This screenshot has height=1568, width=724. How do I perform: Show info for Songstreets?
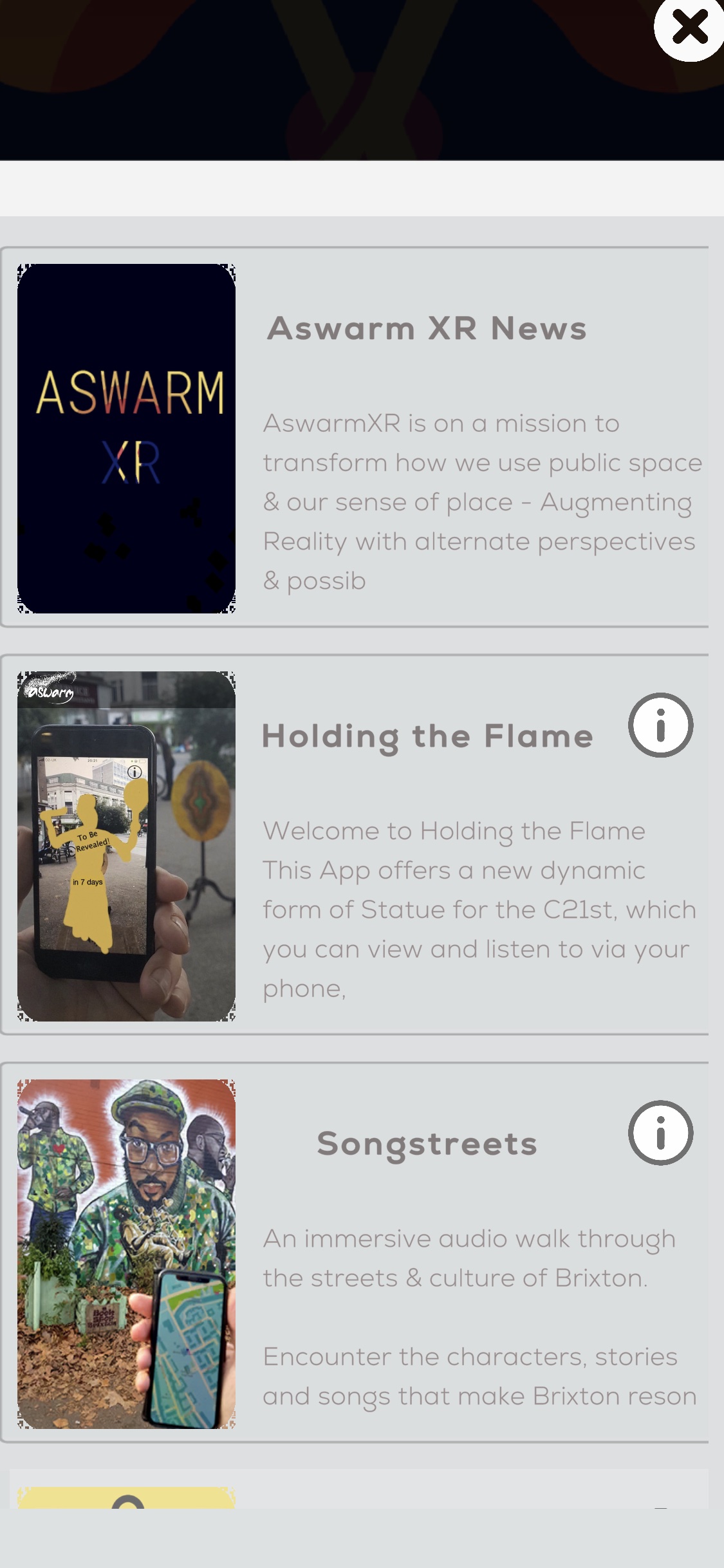pyautogui.click(x=660, y=1133)
